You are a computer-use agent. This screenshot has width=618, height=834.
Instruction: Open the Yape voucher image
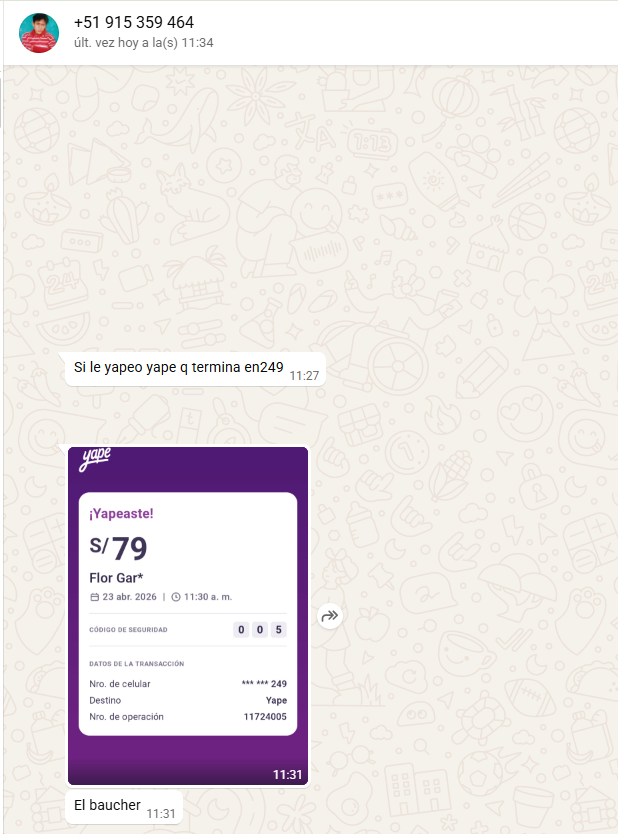(188, 615)
